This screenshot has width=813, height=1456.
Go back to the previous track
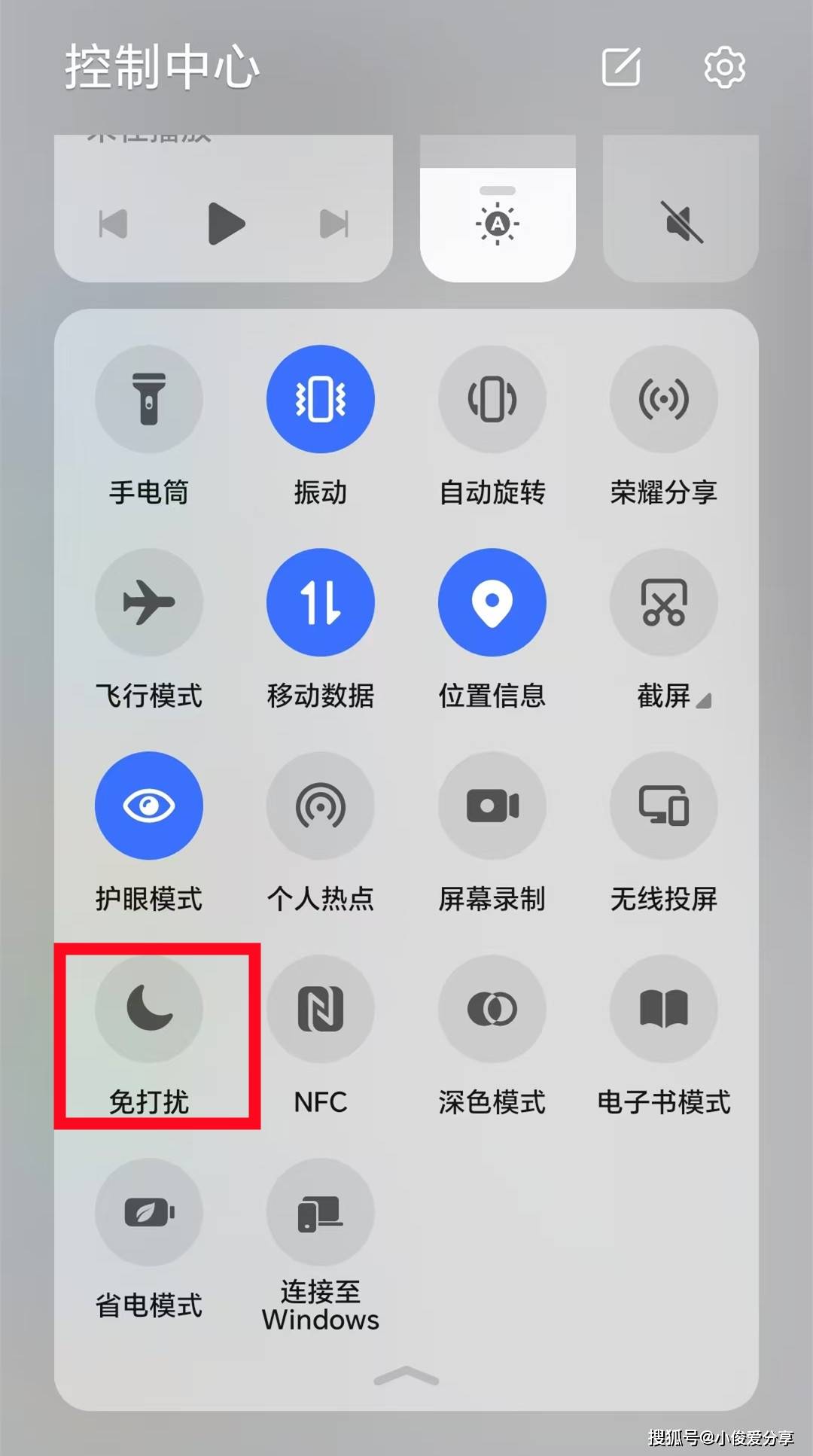(x=114, y=224)
